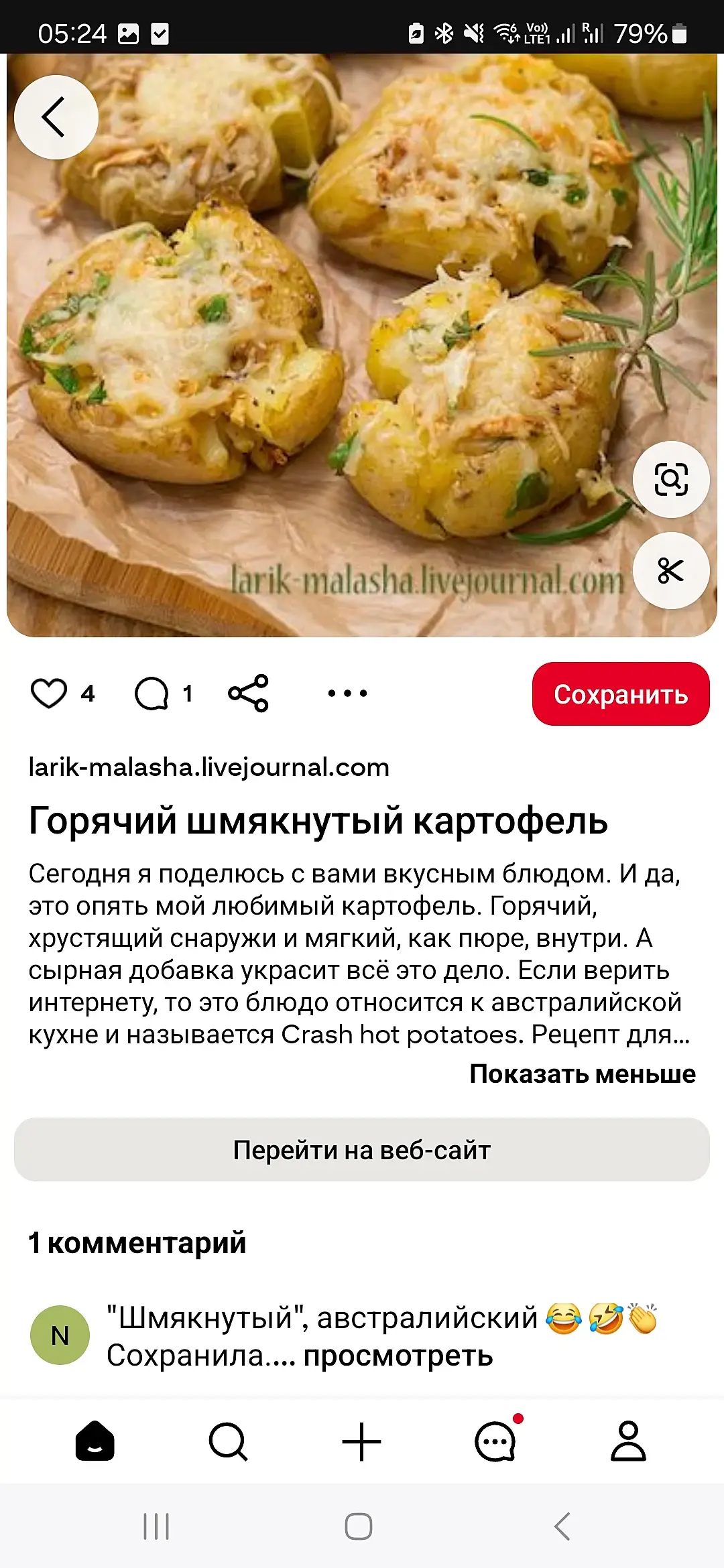This screenshot has width=724, height=1568.
Task: Tap Перейти на веб-сайт button
Action: coord(362,1150)
